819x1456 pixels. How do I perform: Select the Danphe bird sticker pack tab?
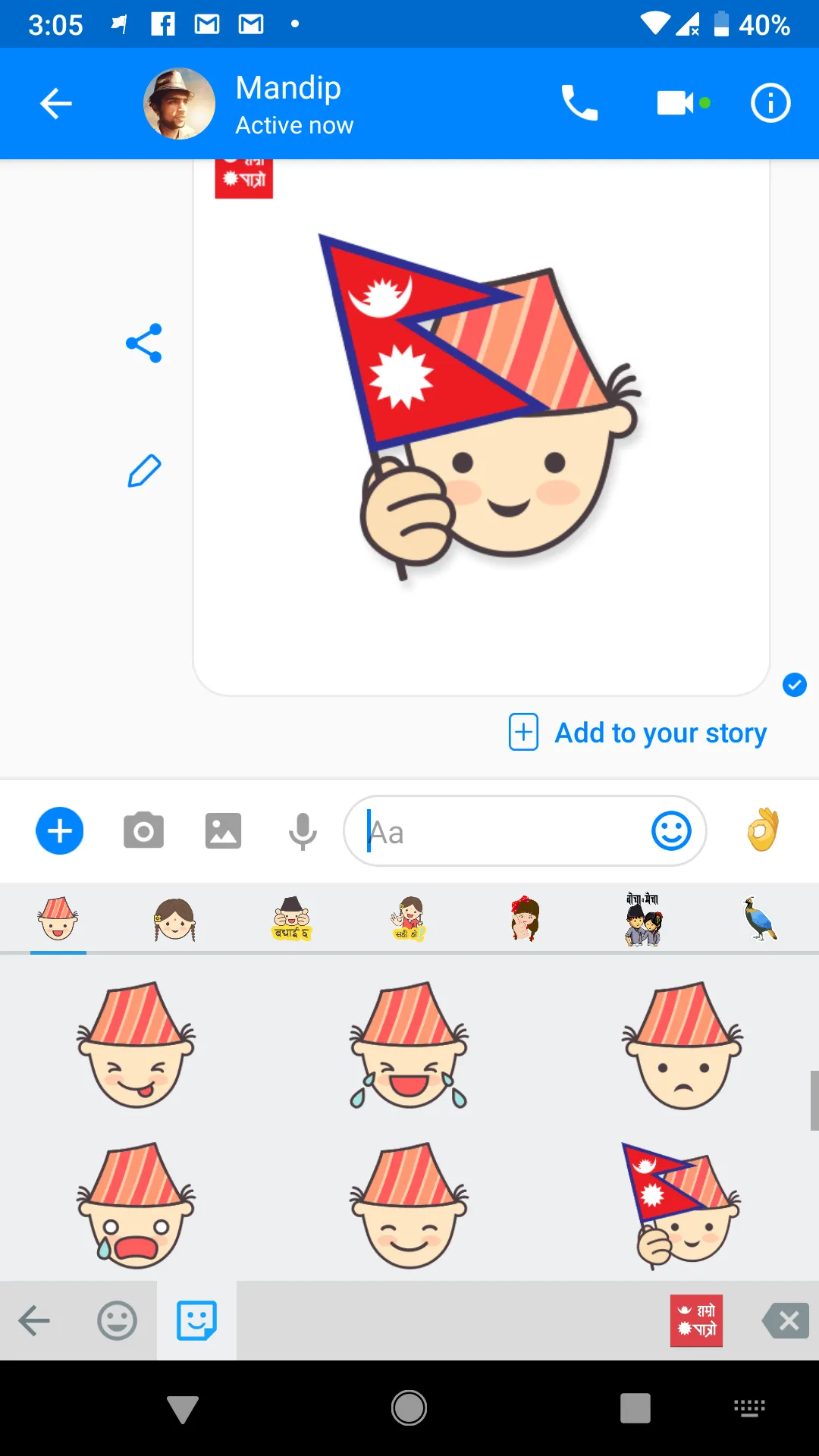(761, 918)
